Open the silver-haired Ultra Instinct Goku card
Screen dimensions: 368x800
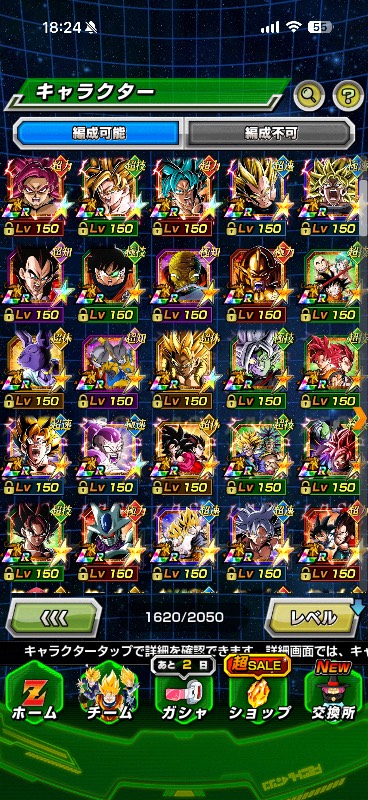point(259,540)
